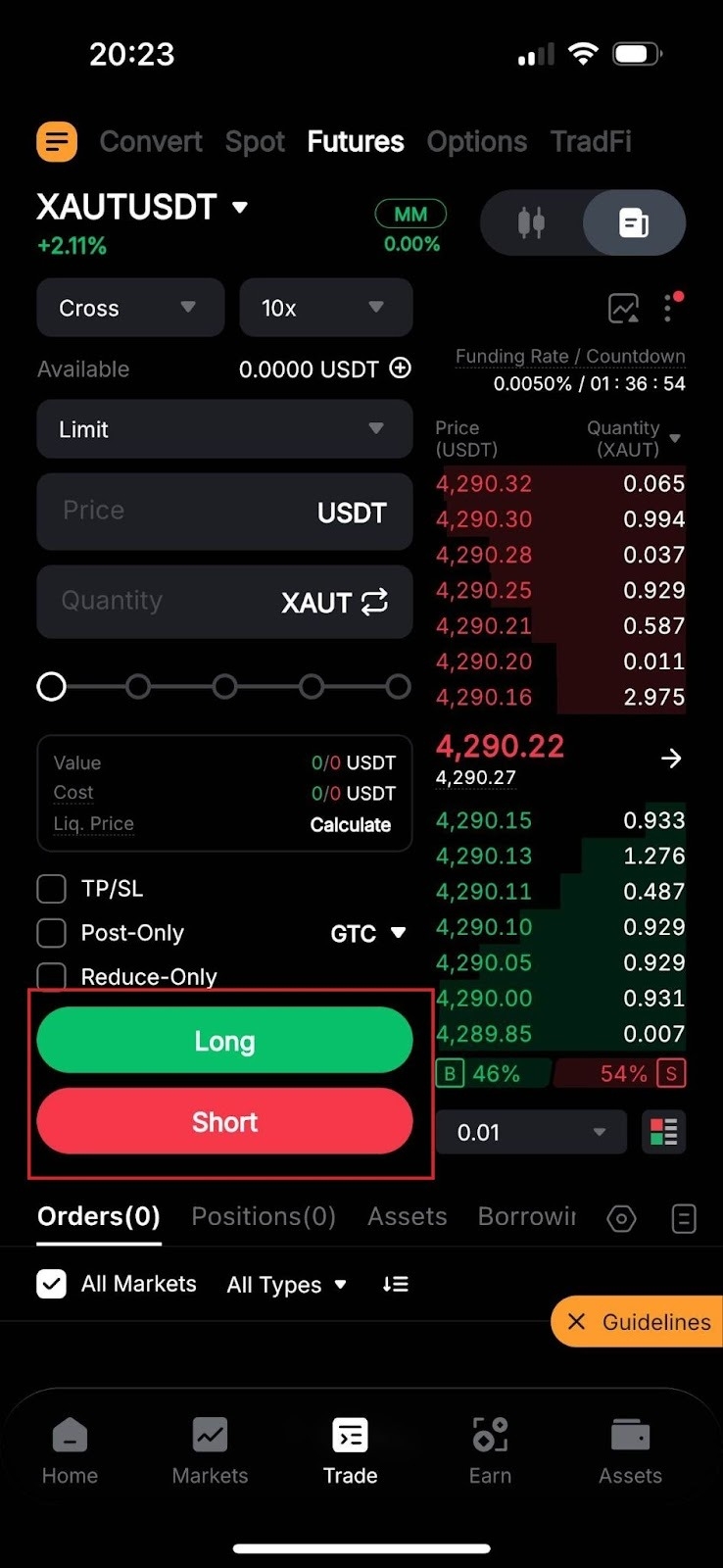
Task: Enable the TP/SL checkbox
Action: [51, 889]
